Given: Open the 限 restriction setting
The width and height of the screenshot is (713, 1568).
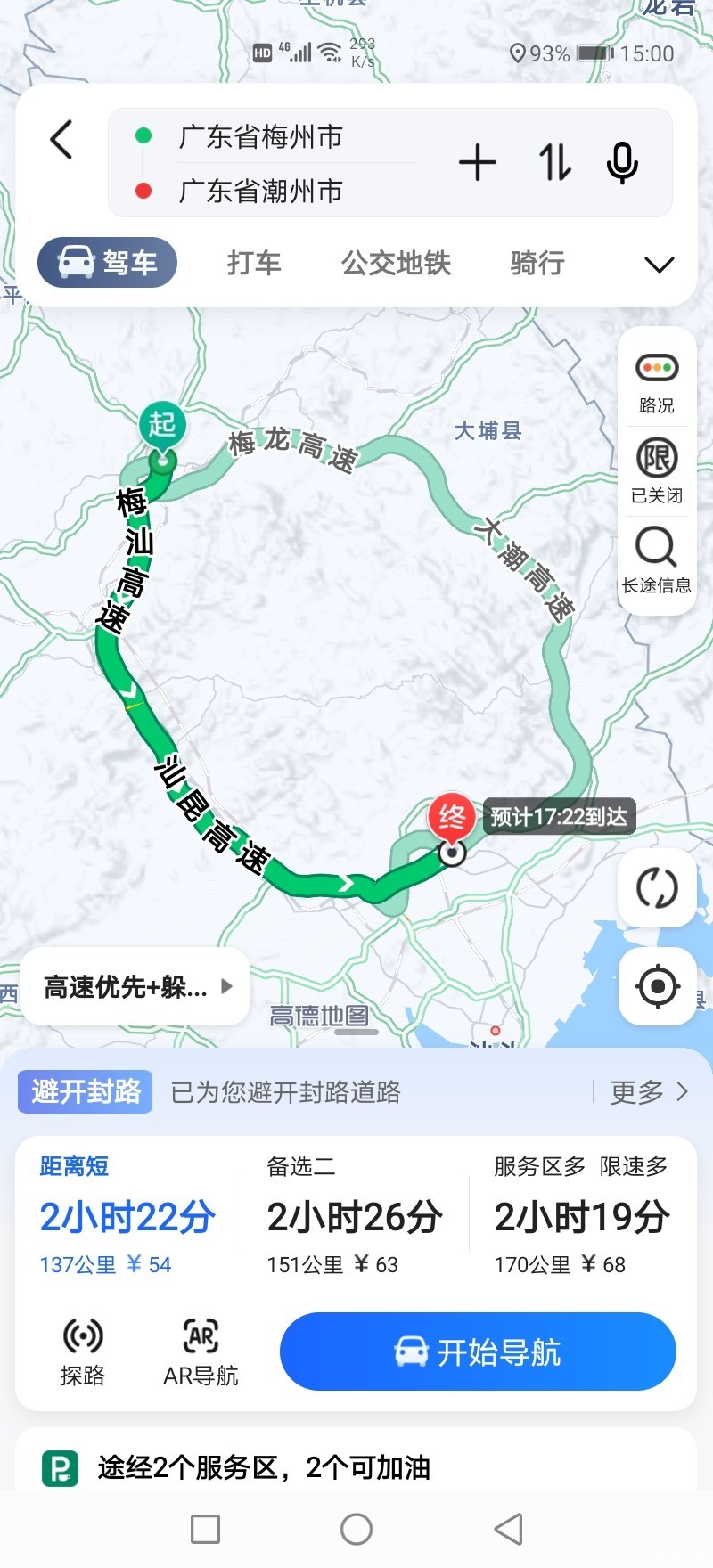Looking at the screenshot, I should click(x=657, y=470).
